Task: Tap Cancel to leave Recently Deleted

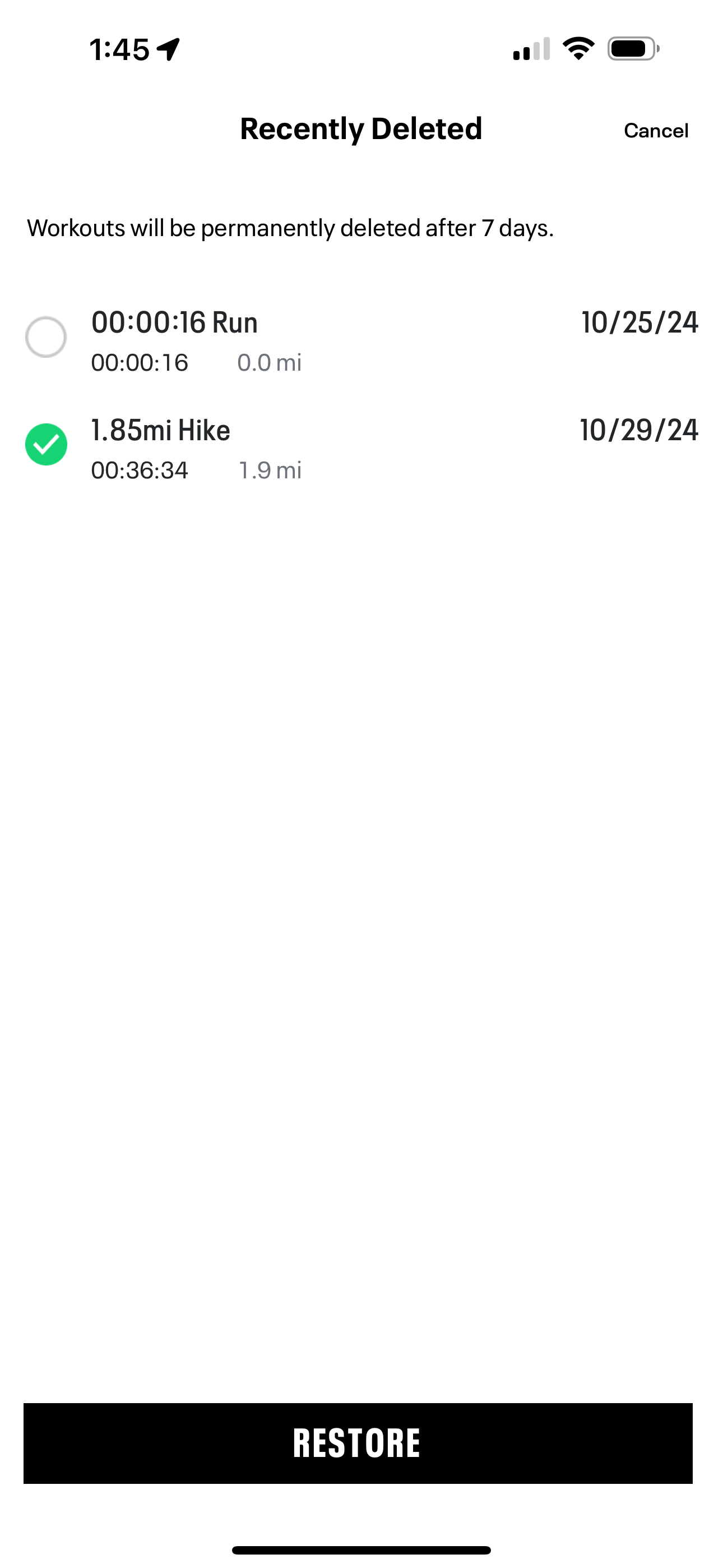Action: 655,130
